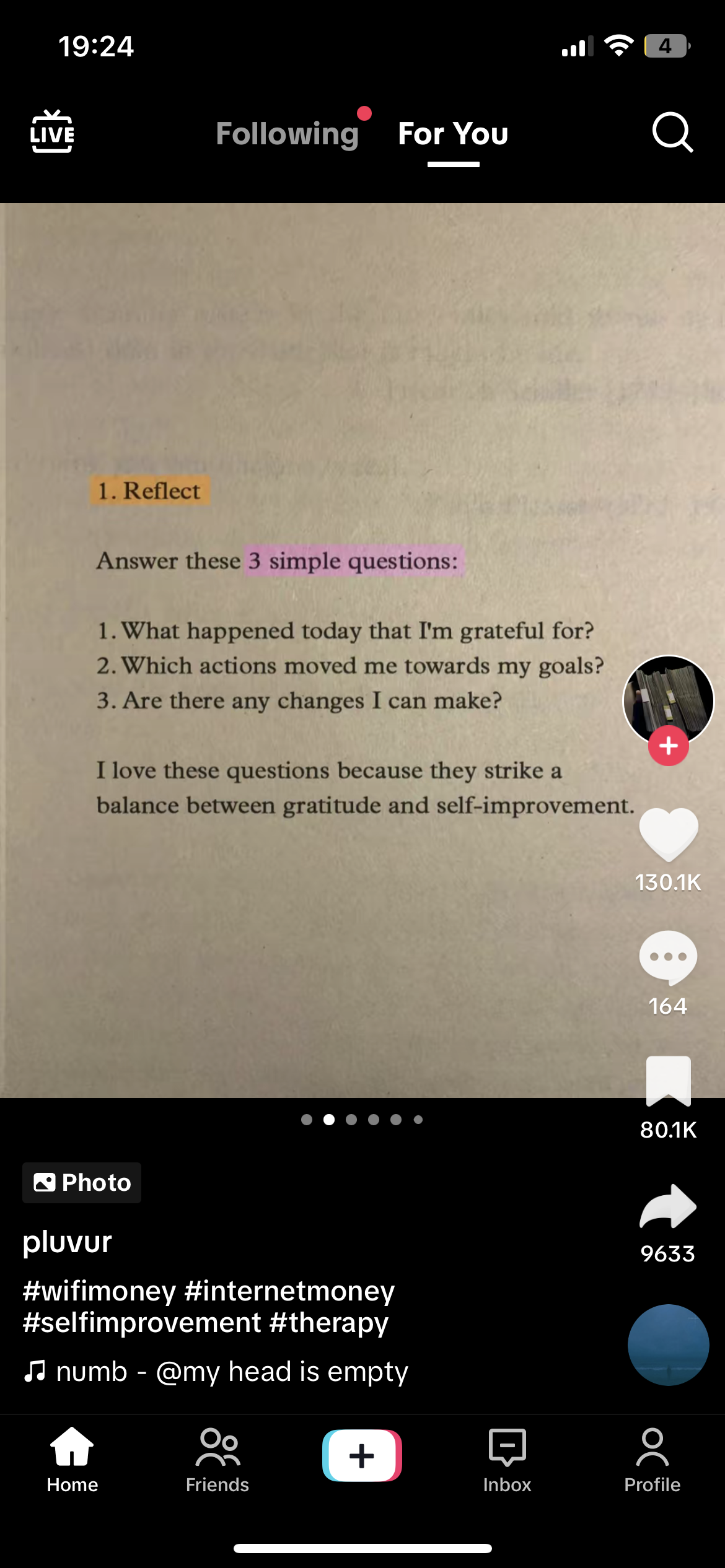The width and height of the screenshot is (725, 1568).
Task: Open the sound numb - @my head is empty
Action: pos(229,1372)
